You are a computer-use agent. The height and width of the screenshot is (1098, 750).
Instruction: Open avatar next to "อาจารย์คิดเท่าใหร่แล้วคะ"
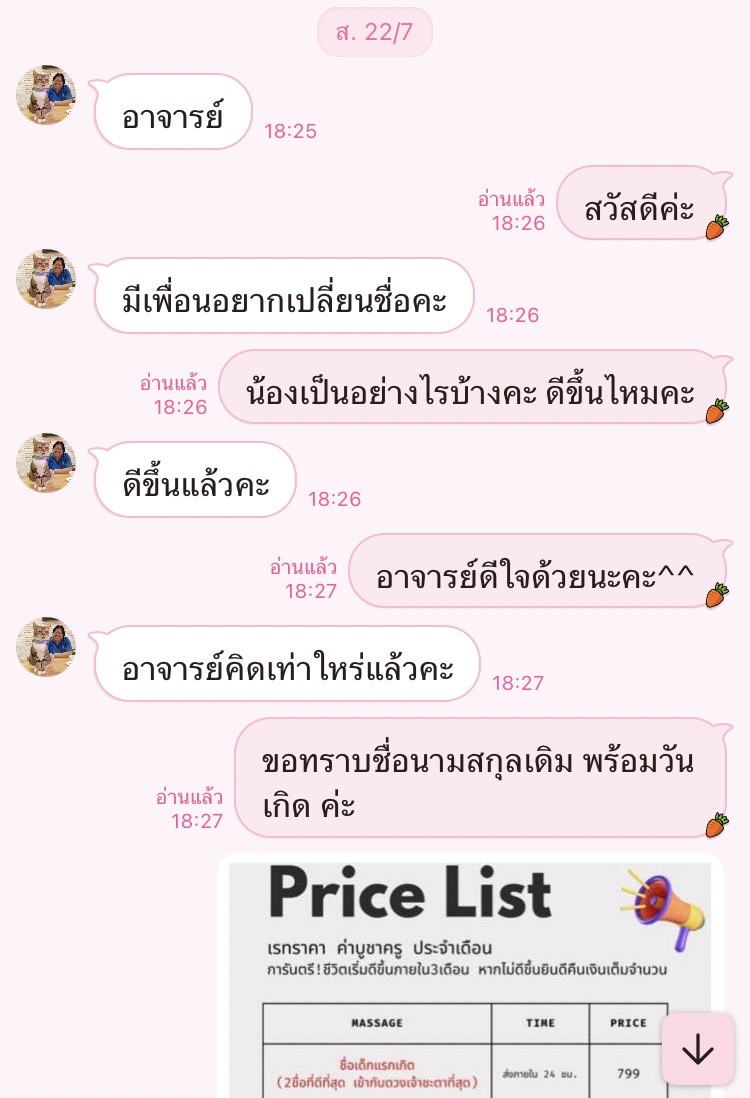[x=46, y=647]
